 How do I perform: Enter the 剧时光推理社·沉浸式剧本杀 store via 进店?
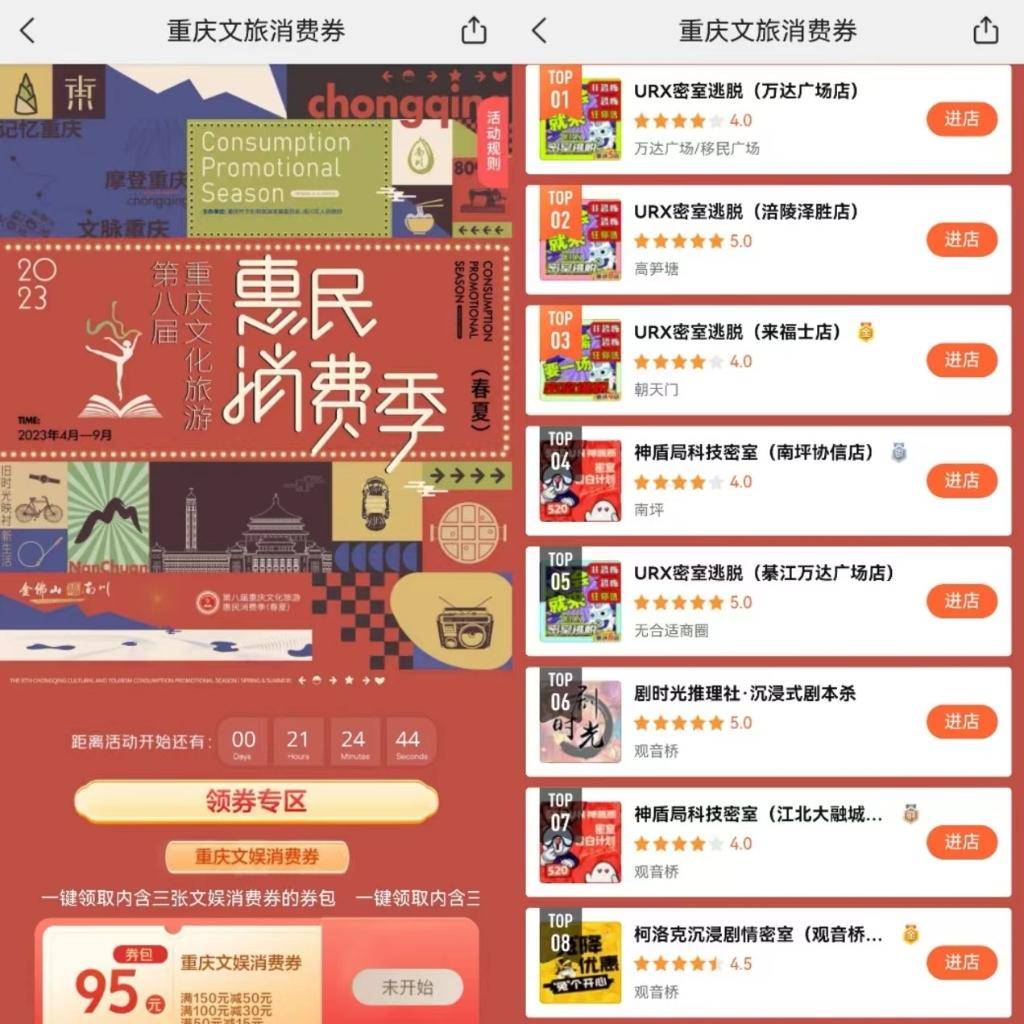click(961, 722)
